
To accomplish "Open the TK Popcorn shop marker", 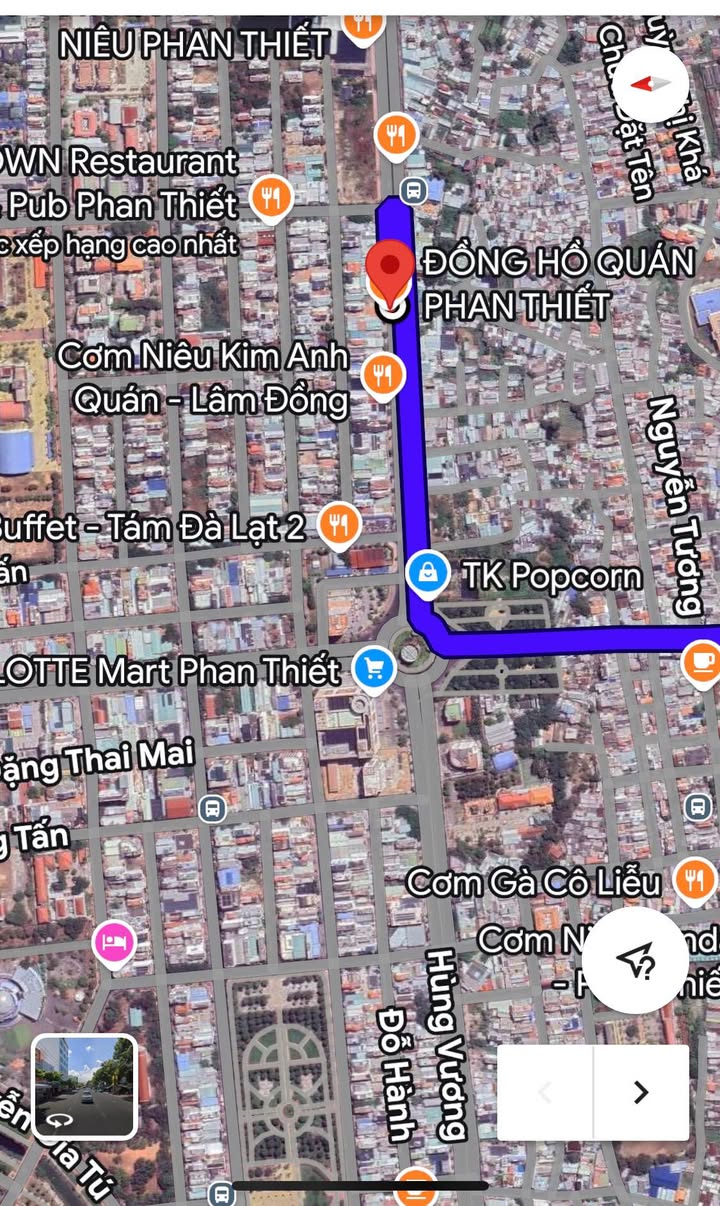I will coord(427,574).
